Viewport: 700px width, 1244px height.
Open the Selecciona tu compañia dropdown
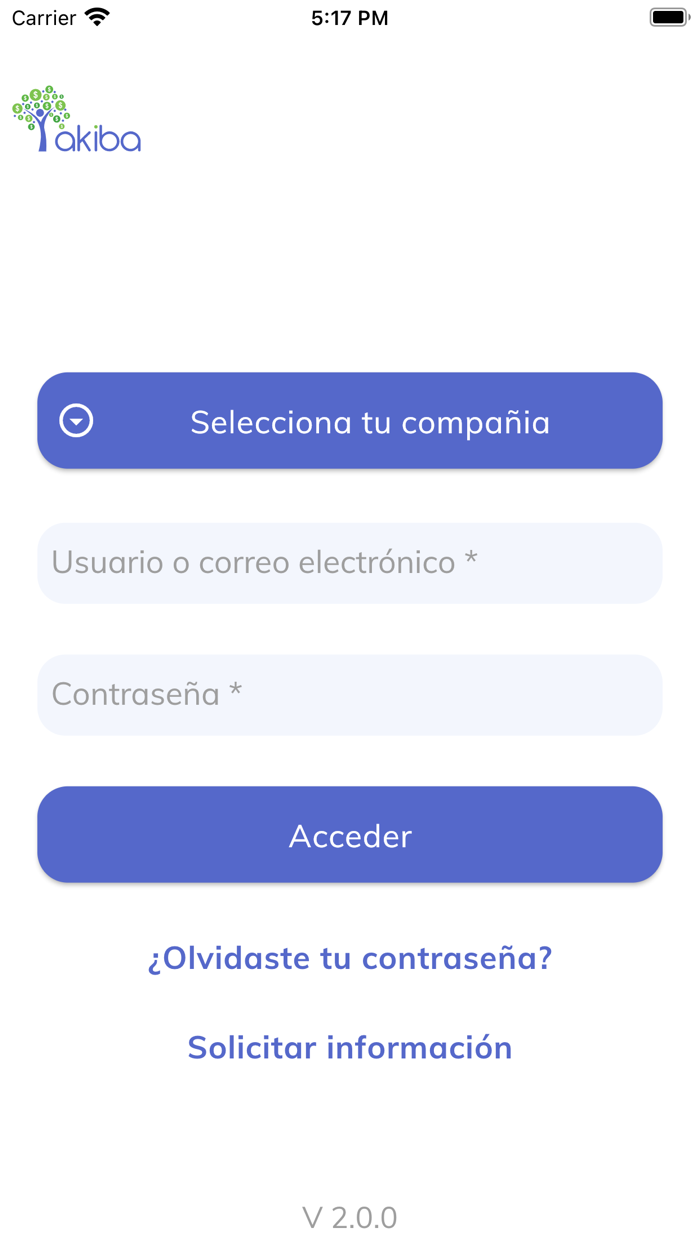pos(350,421)
